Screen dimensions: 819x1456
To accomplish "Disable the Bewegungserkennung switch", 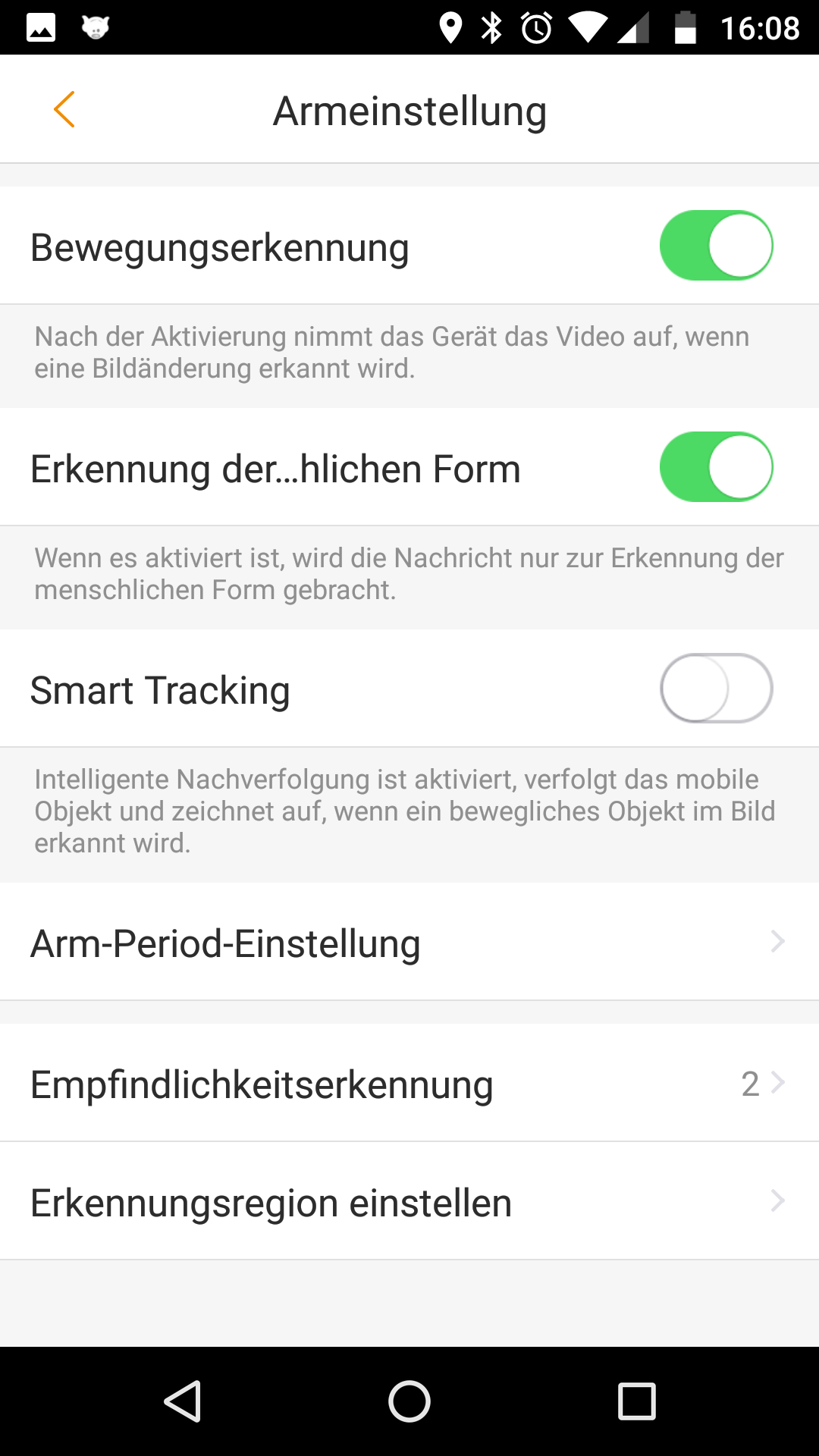I will pyautogui.click(x=716, y=246).
